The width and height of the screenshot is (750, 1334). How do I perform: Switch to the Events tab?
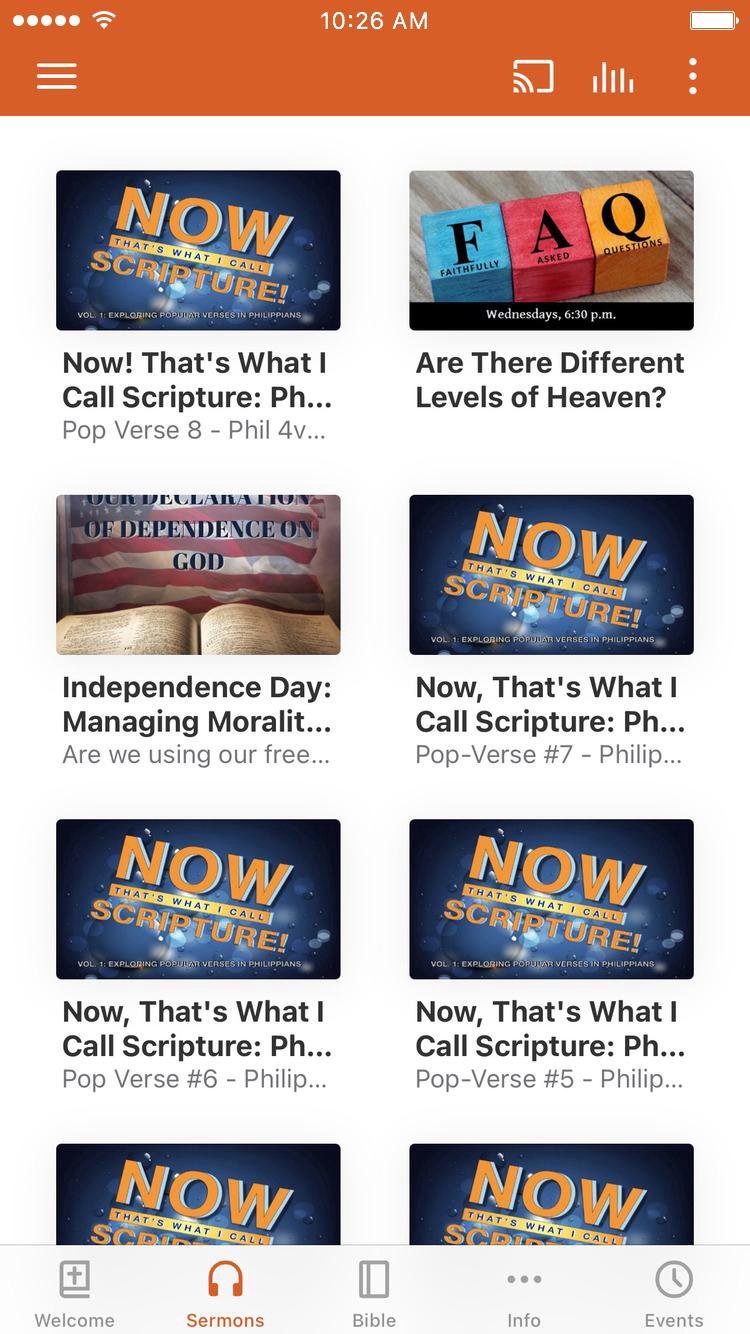point(673,1292)
